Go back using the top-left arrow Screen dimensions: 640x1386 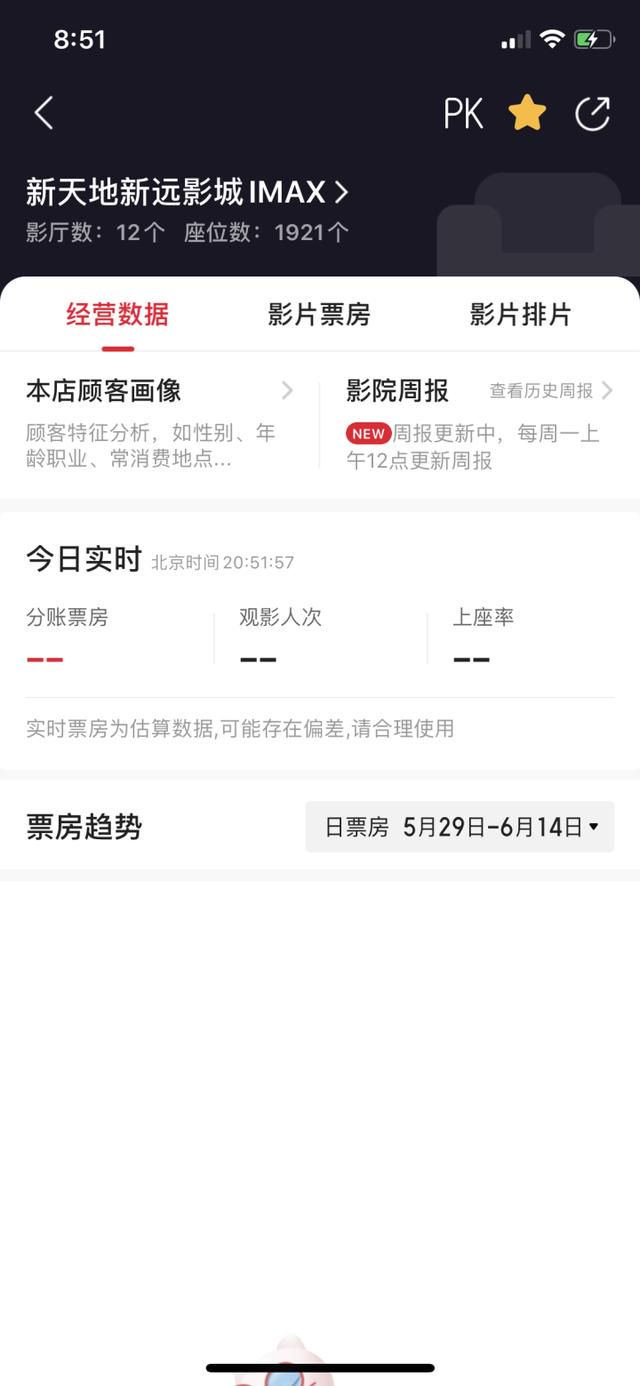coord(44,113)
